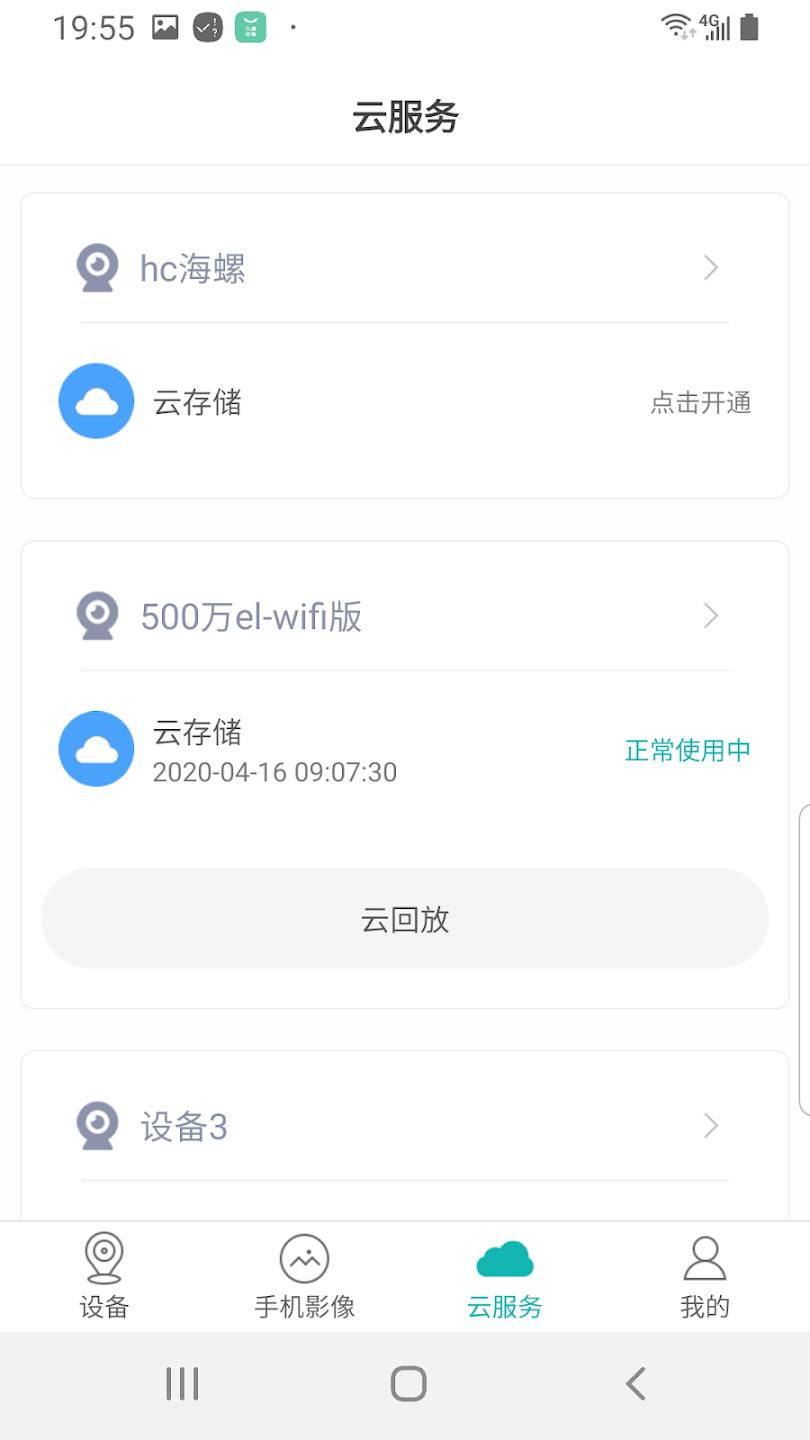The image size is (810, 1440).
Task: Click the camera icon next to 设备3
Action: tap(96, 1126)
